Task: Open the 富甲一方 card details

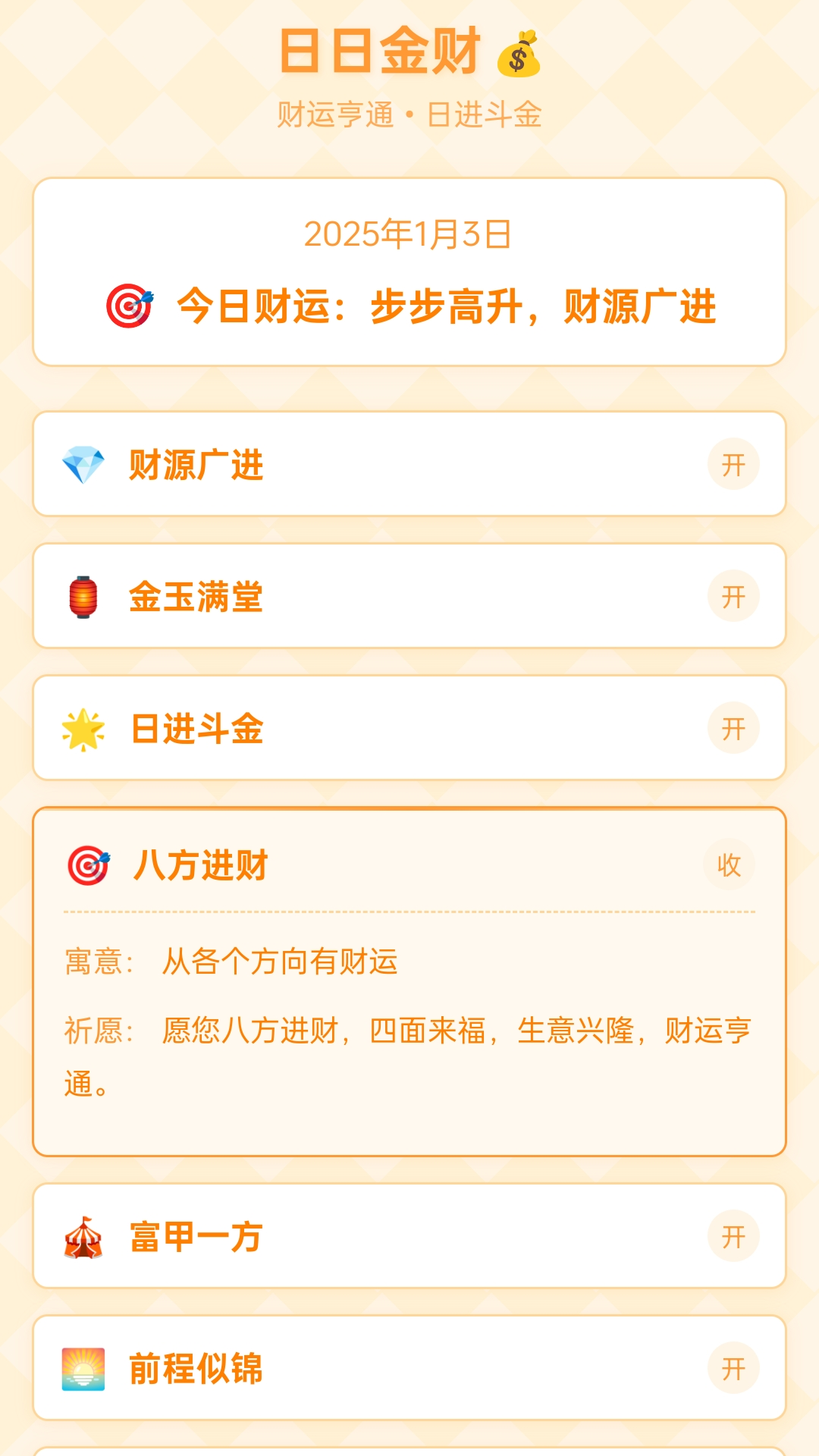Action: [x=733, y=1237]
